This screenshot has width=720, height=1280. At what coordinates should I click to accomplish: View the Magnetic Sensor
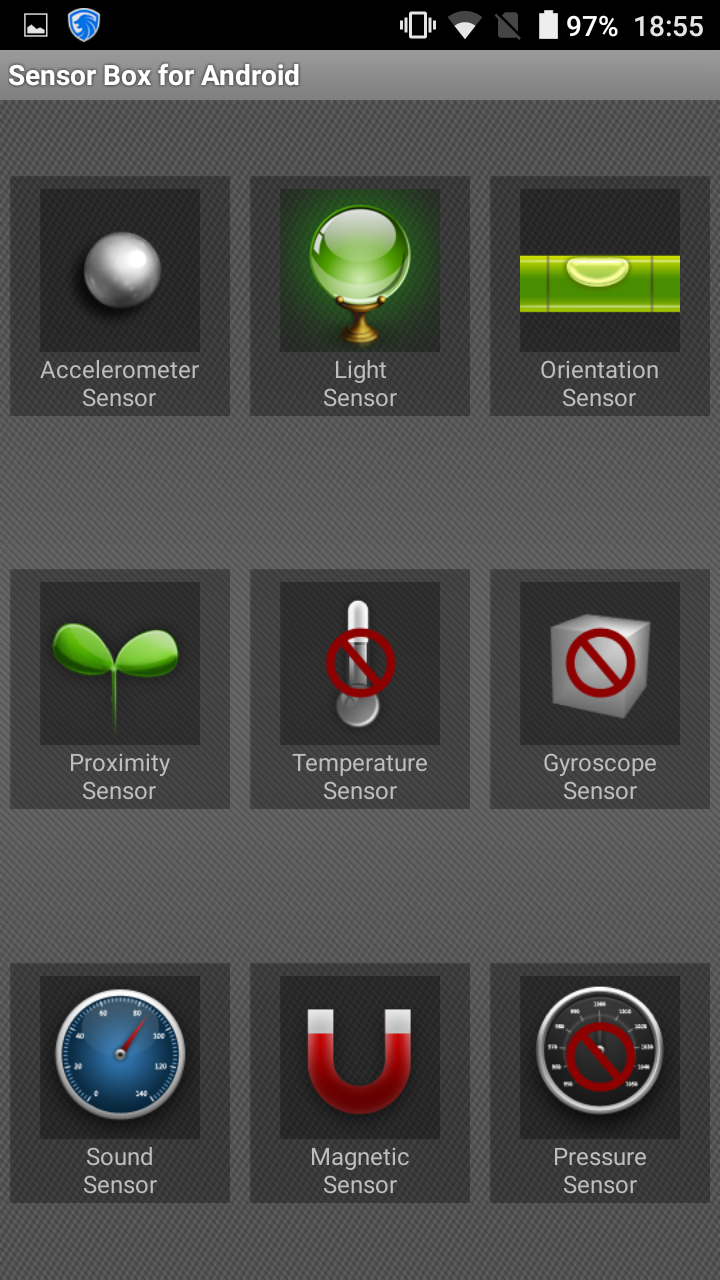[x=360, y=1082]
